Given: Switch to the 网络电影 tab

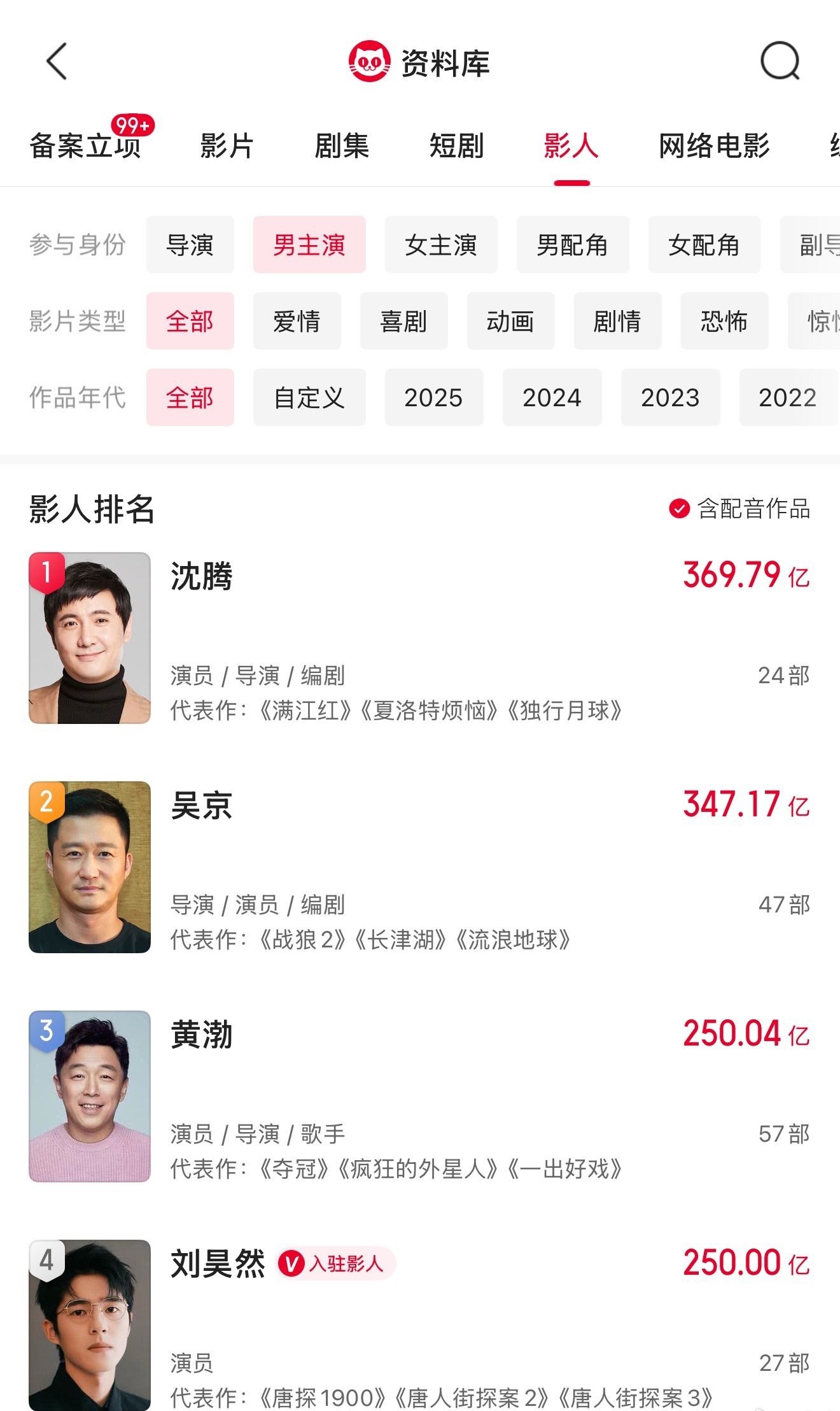Looking at the screenshot, I should tap(714, 146).
